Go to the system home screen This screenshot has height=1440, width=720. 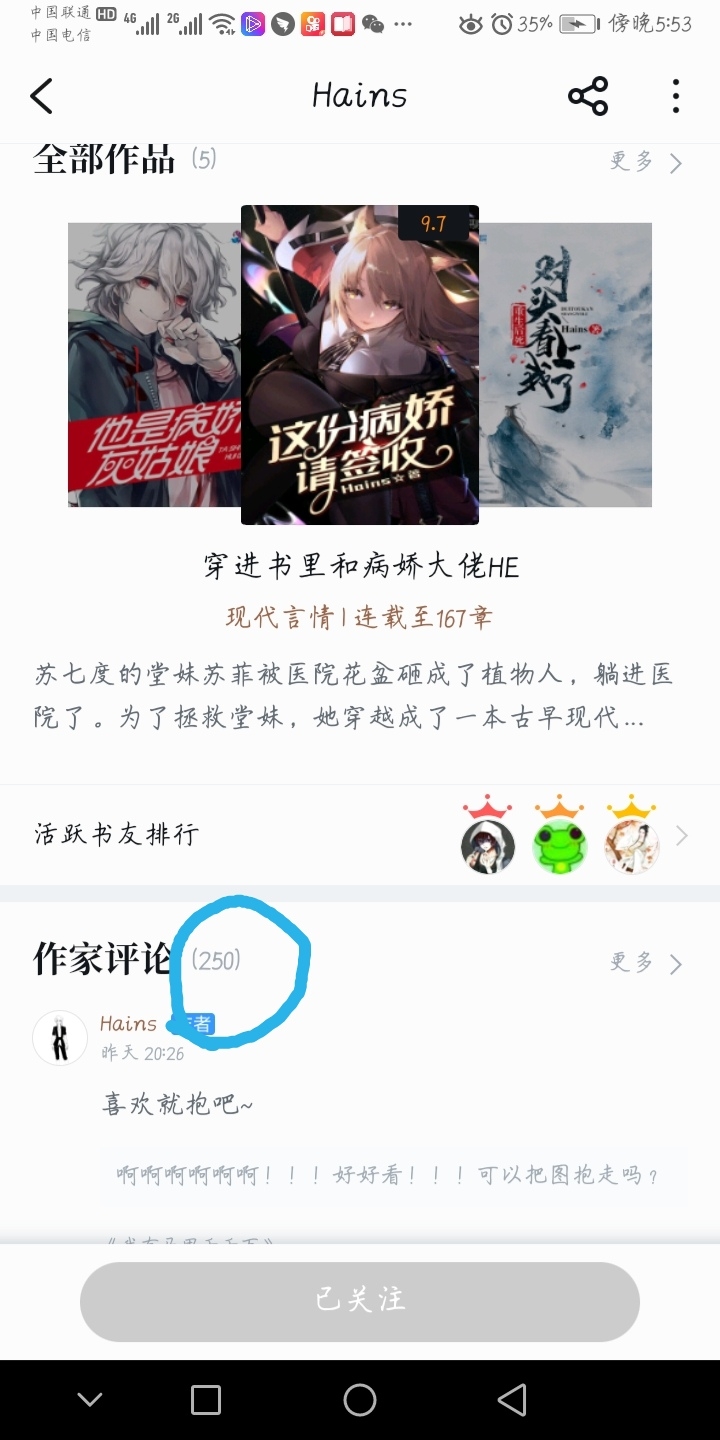(360, 1400)
